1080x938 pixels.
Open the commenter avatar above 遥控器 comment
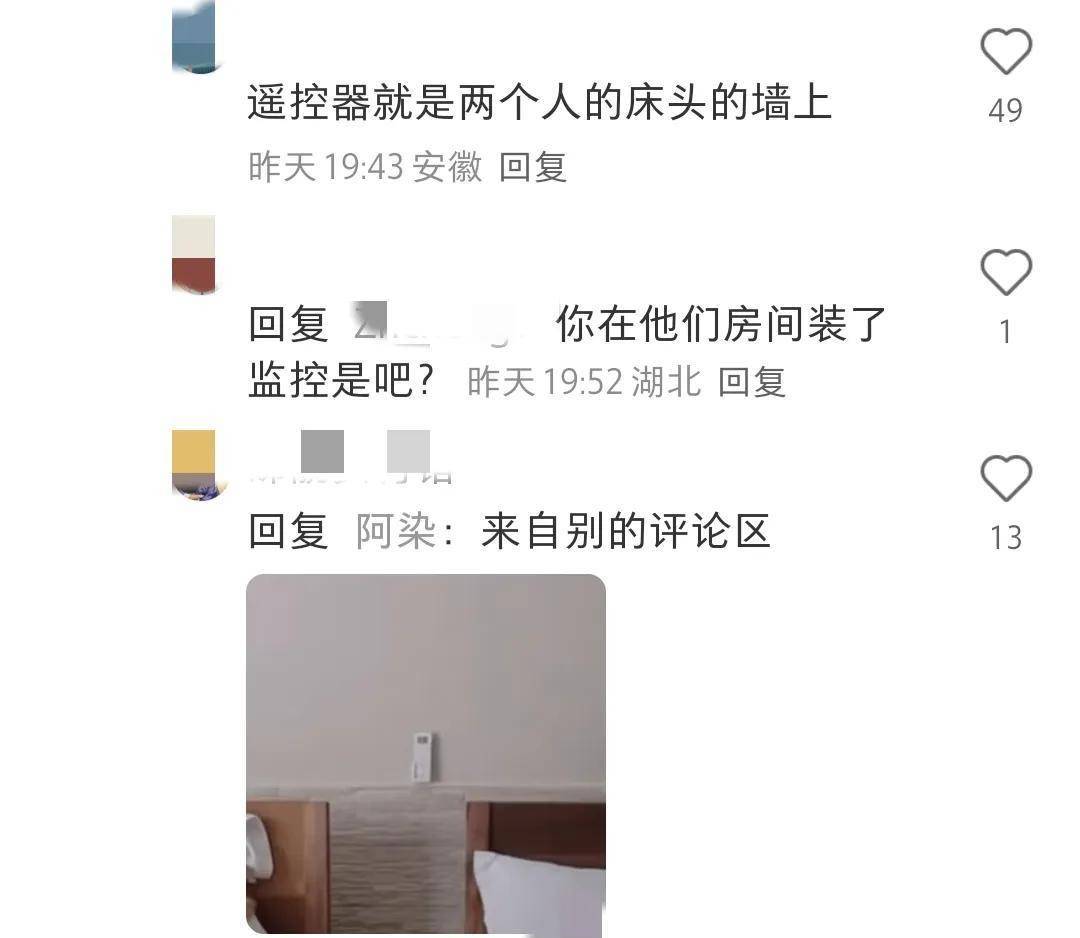tap(194, 38)
